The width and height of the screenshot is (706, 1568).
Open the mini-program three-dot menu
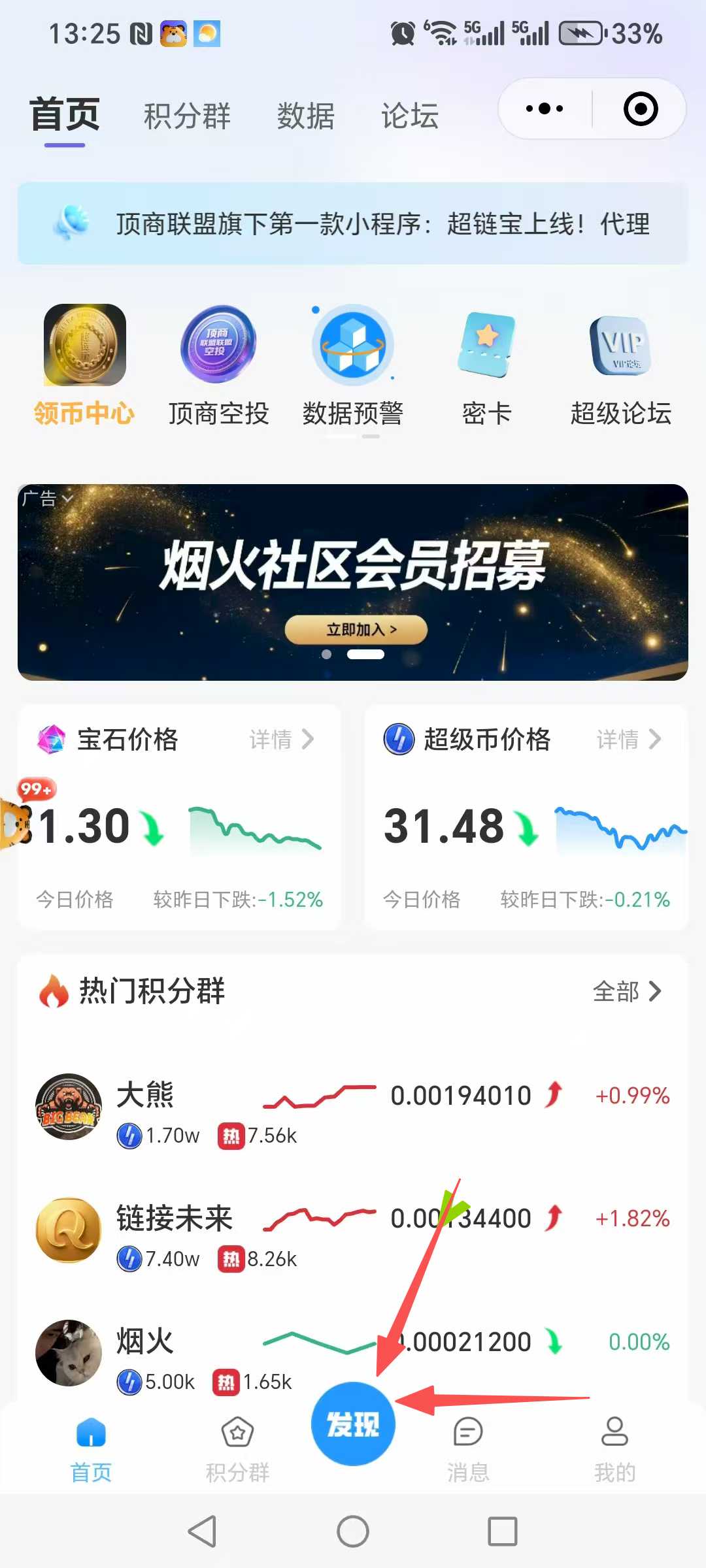(545, 109)
